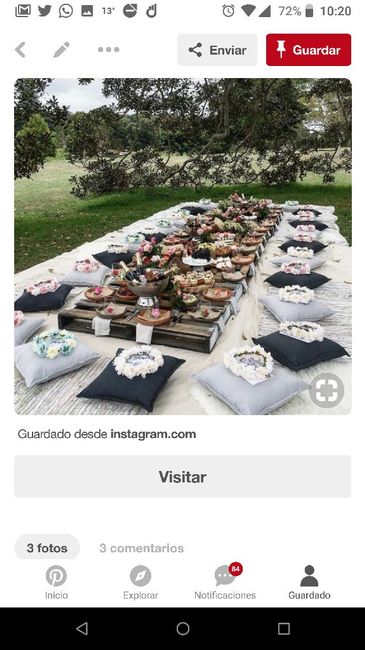Open the three-dot overflow menu
365x650 pixels.
(109, 50)
